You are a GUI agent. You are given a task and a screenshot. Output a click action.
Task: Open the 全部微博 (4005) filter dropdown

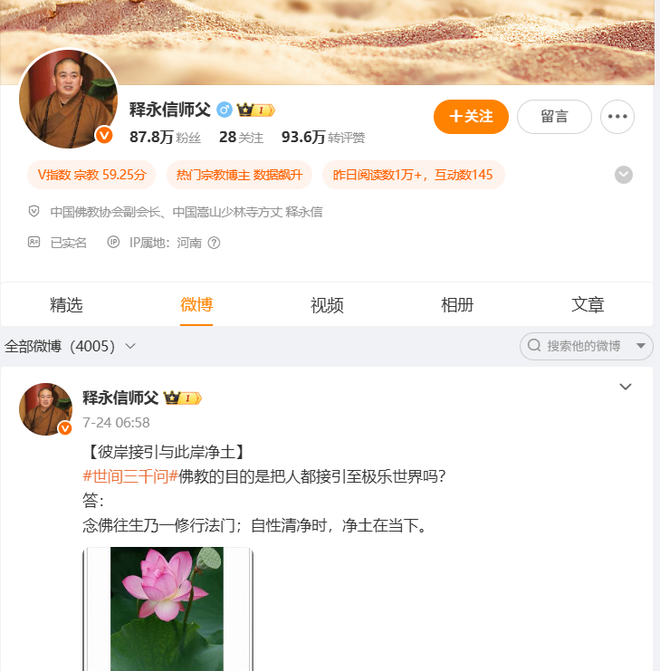70,346
